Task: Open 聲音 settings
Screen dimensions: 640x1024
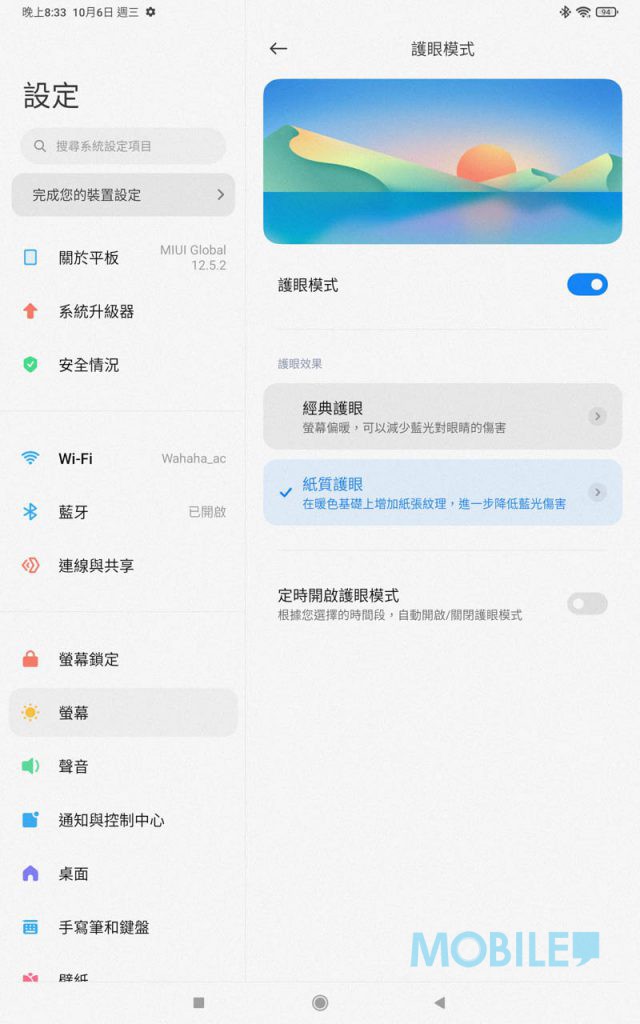Action: pos(123,766)
